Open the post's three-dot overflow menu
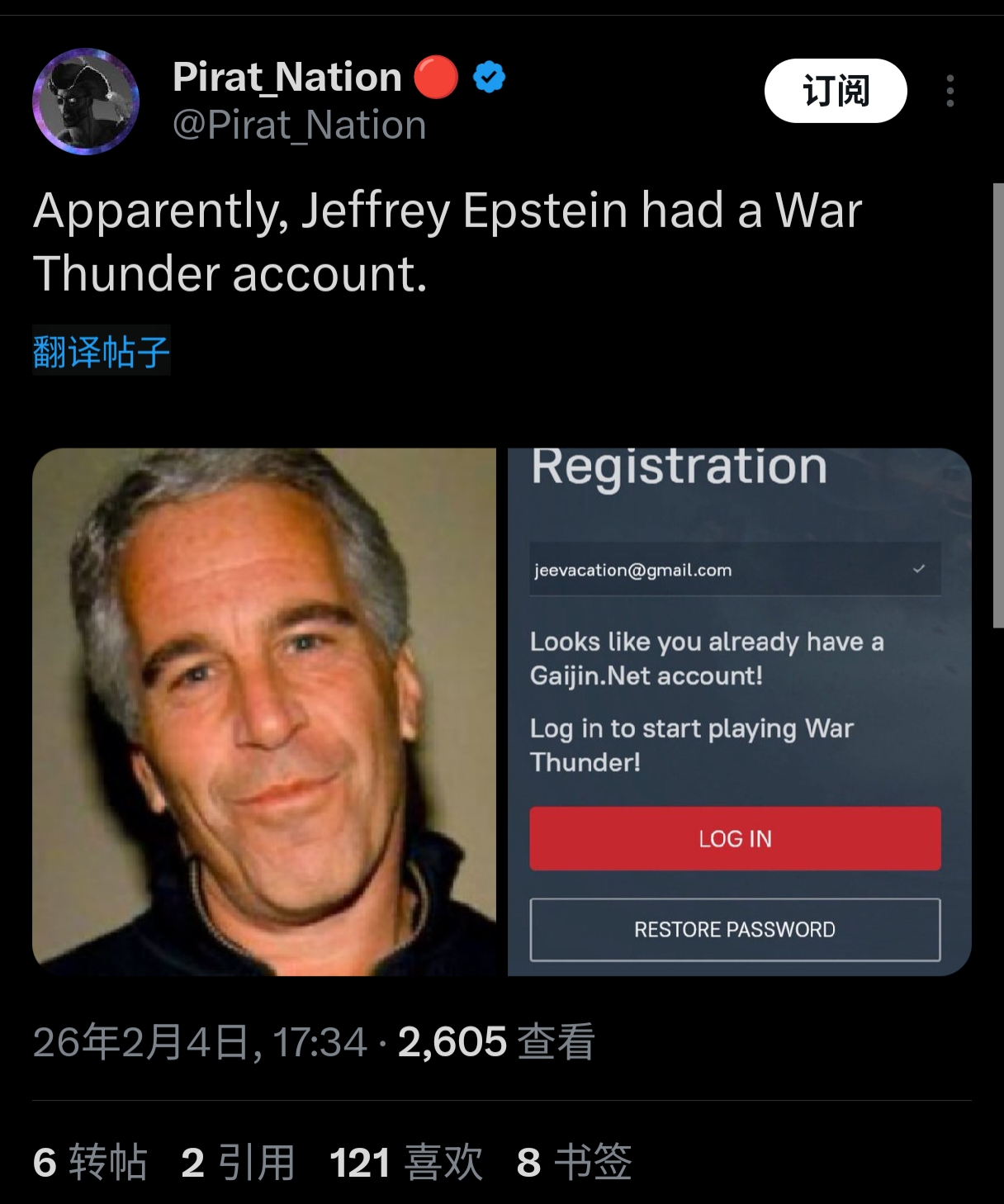 tap(950, 91)
